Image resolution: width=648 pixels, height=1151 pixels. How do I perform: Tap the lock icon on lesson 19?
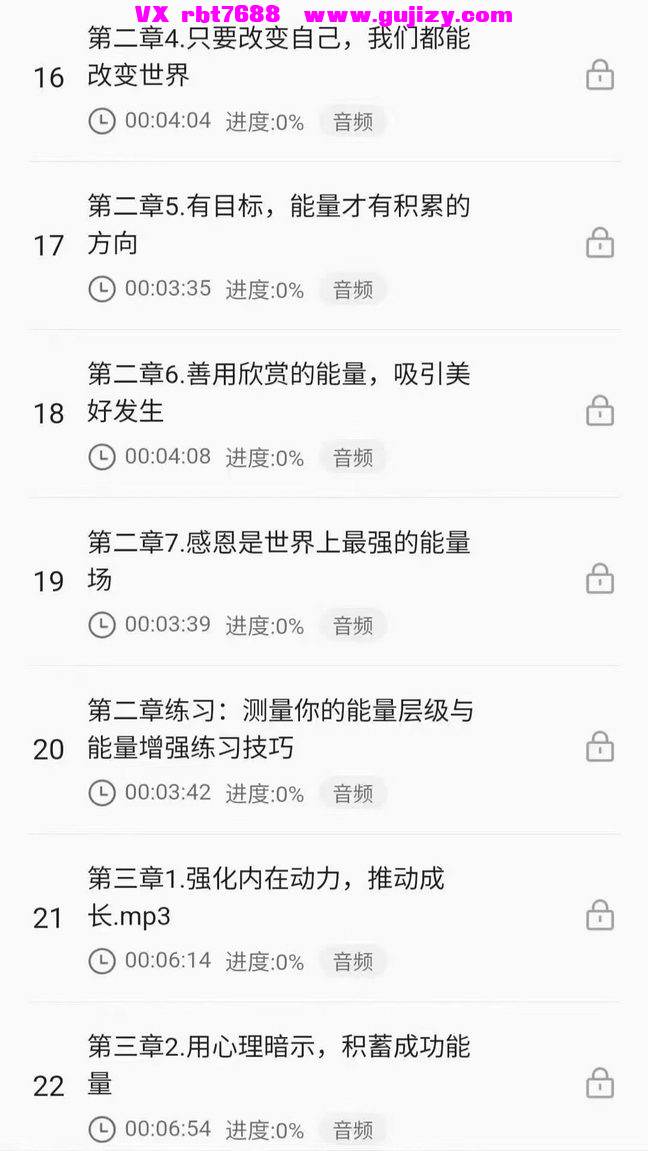pos(600,578)
